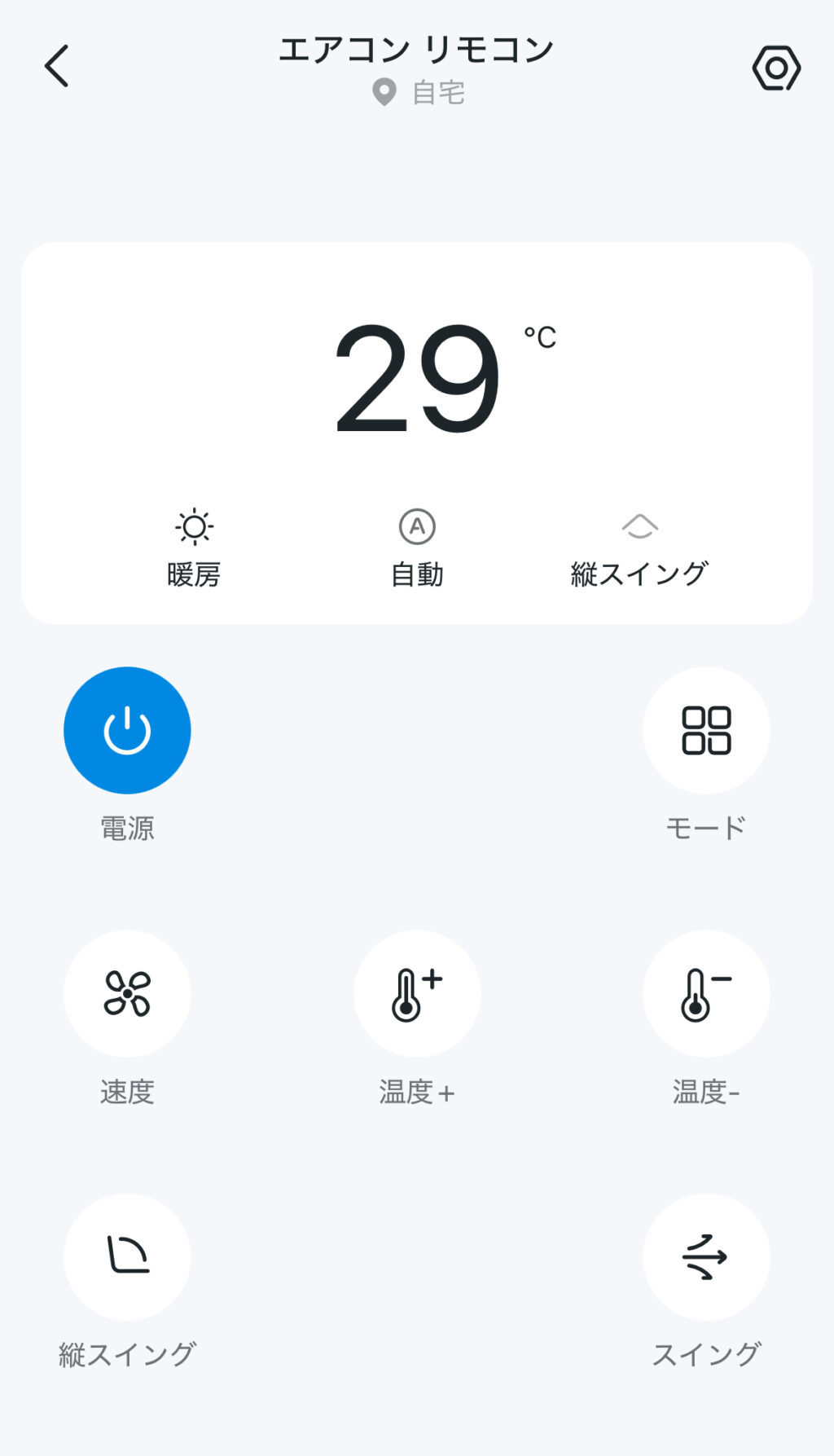Lower temperature with 温度-
This screenshot has height=1456, width=834.
click(706, 993)
